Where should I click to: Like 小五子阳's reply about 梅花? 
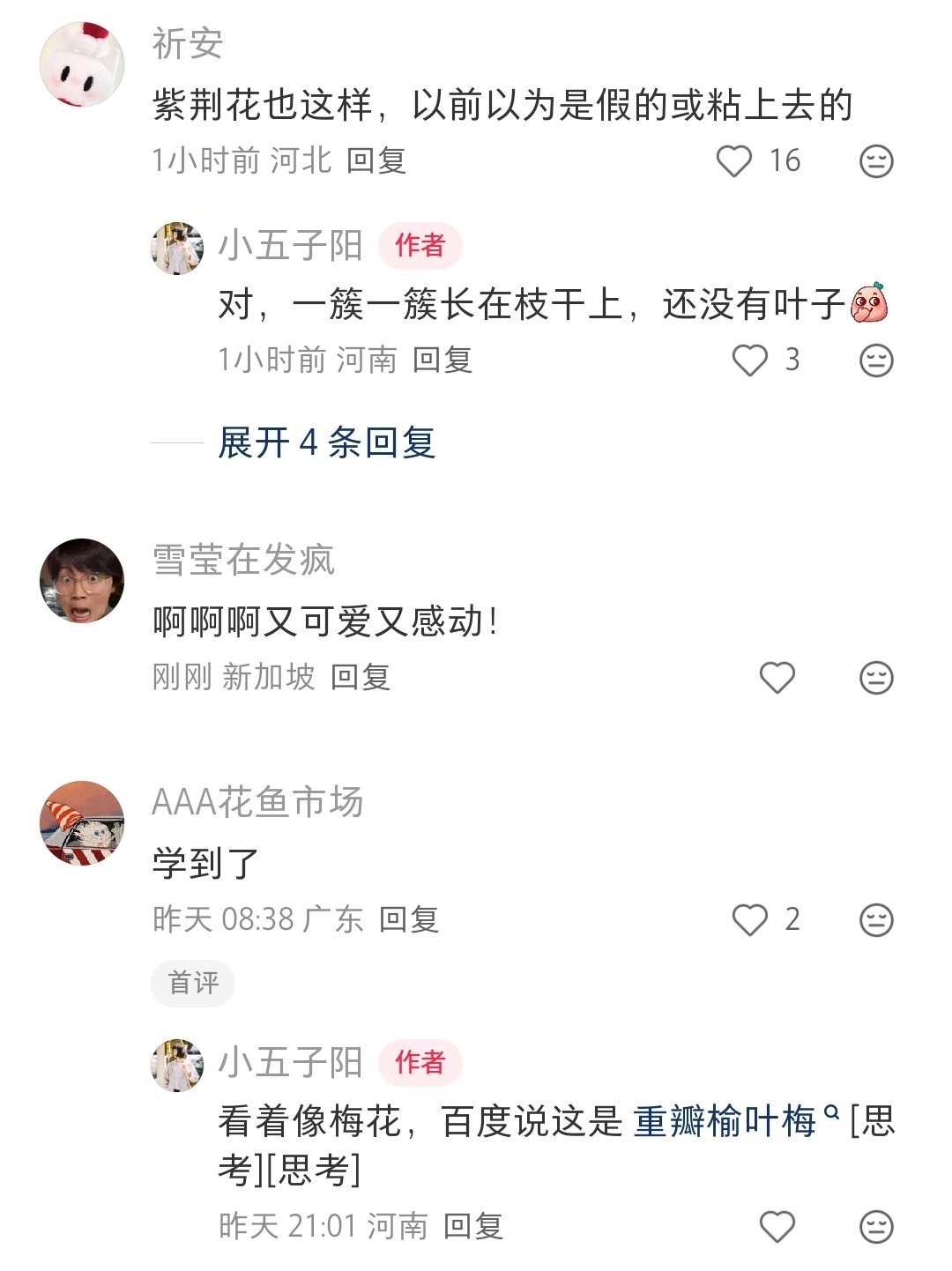(x=777, y=1227)
